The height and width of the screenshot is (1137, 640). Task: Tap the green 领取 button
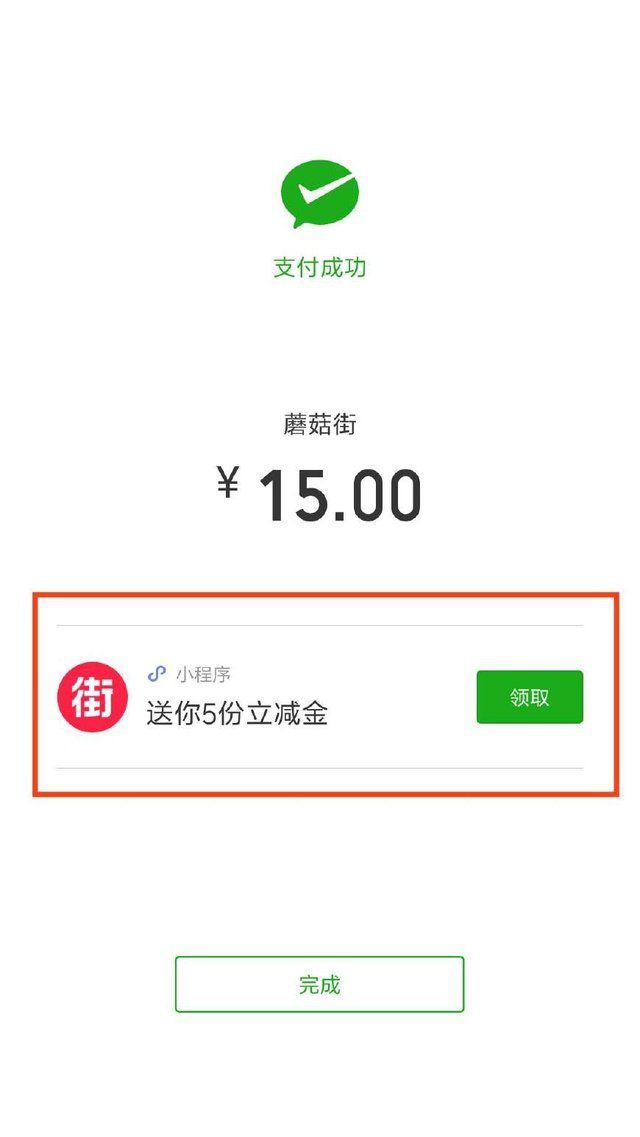pyautogui.click(x=529, y=697)
